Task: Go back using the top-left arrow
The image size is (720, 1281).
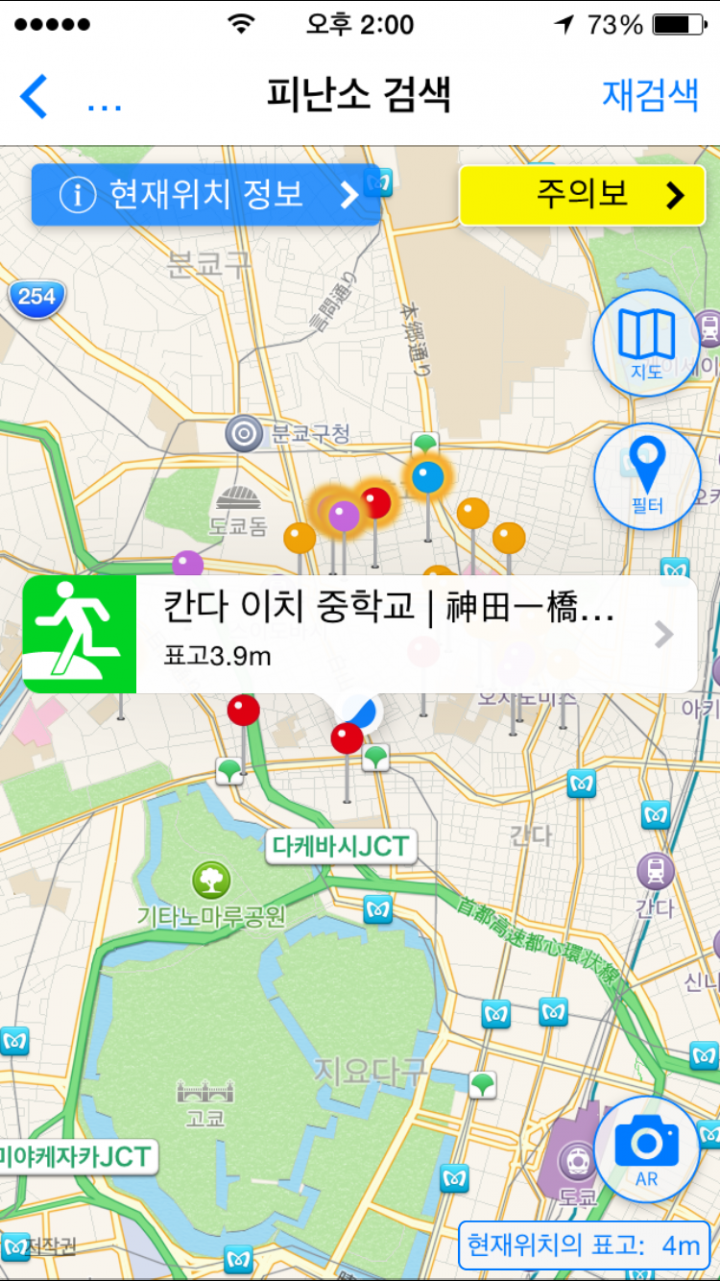Action: pos(34,96)
